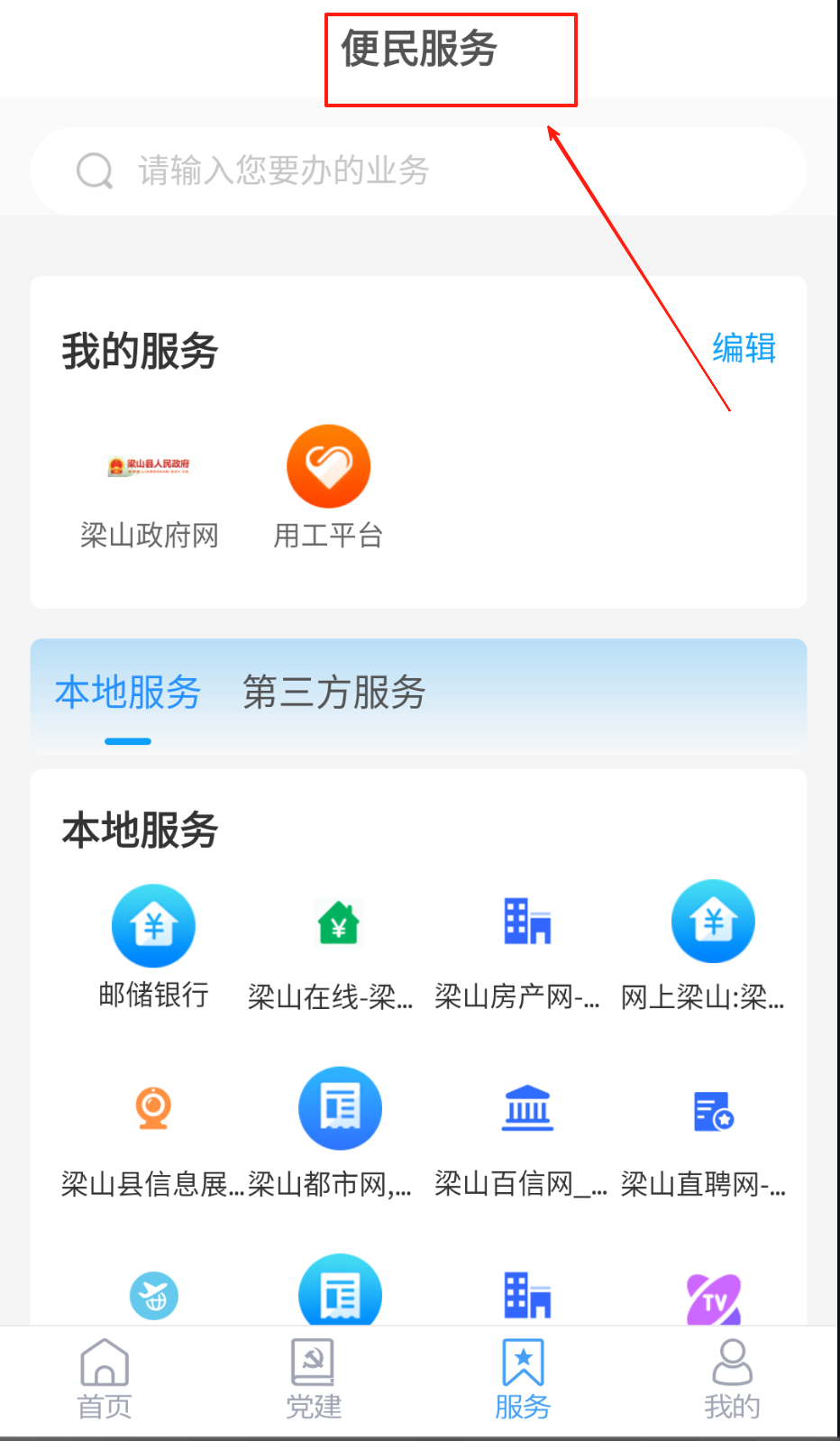Switch to the 本地服务 tab
The height and width of the screenshot is (1441, 840).
point(128,693)
